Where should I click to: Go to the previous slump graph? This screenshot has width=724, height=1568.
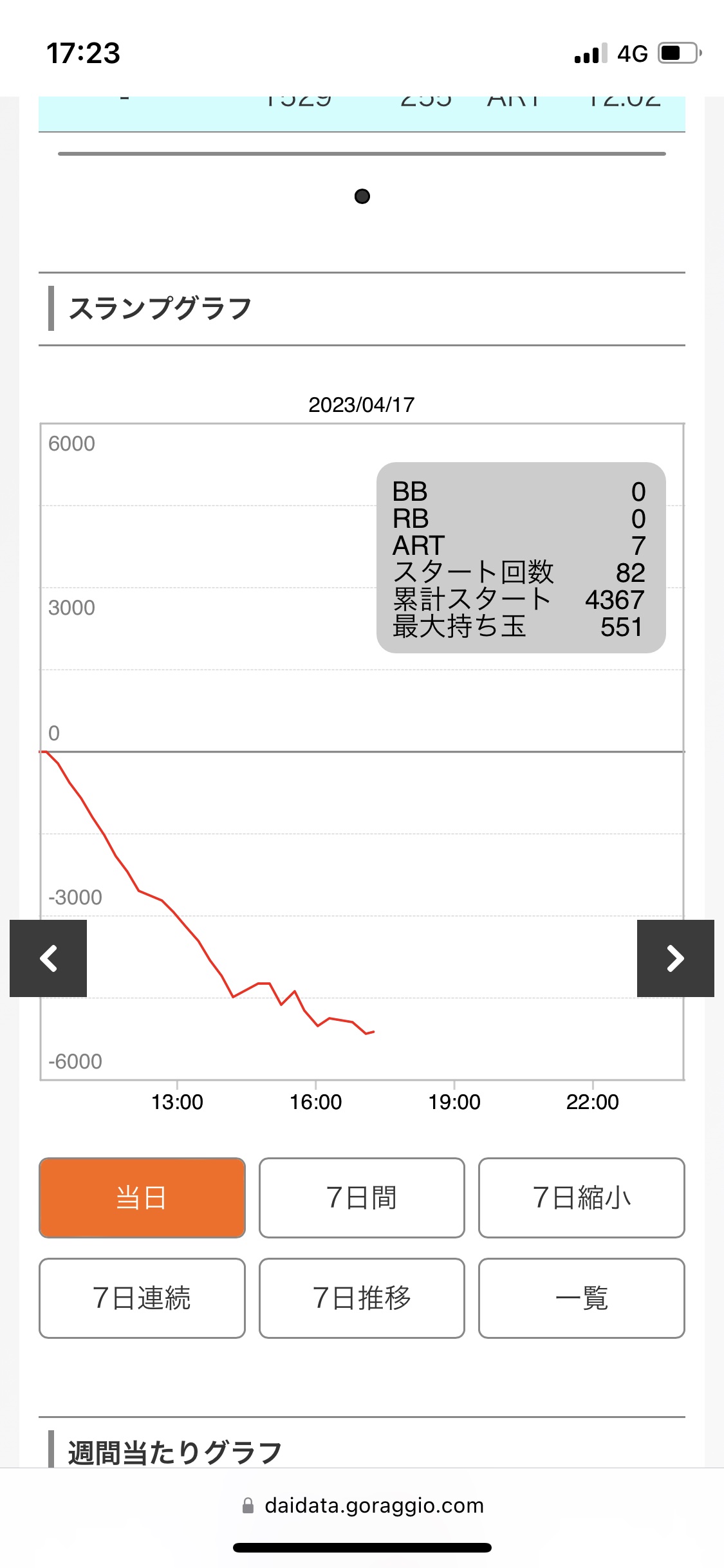(48, 958)
